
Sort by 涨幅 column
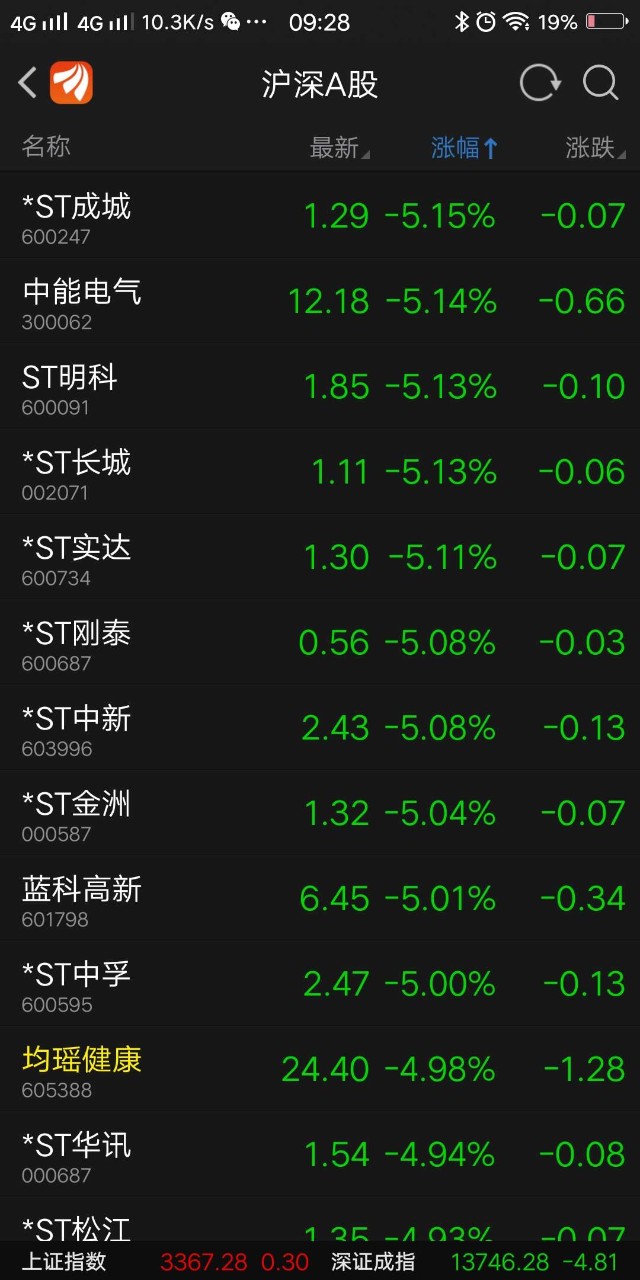(463, 148)
